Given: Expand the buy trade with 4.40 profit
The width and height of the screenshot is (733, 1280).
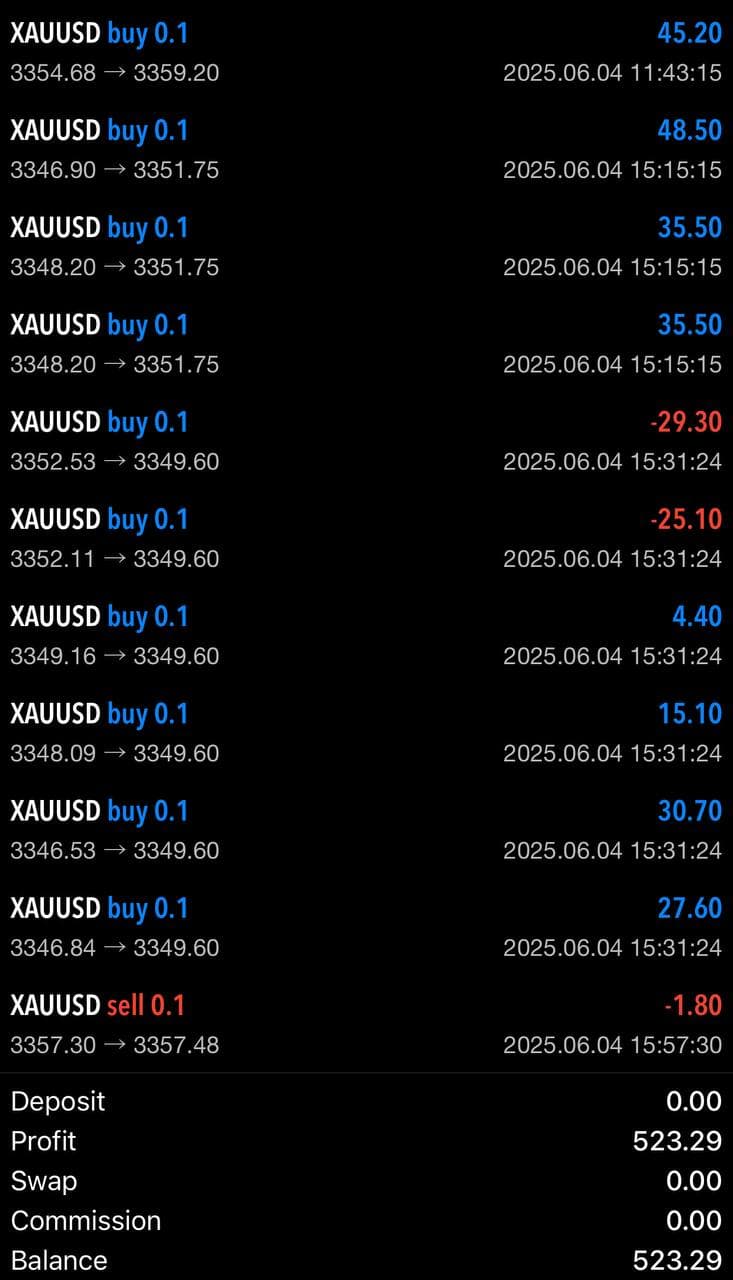Looking at the screenshot, I should point(366,635).
